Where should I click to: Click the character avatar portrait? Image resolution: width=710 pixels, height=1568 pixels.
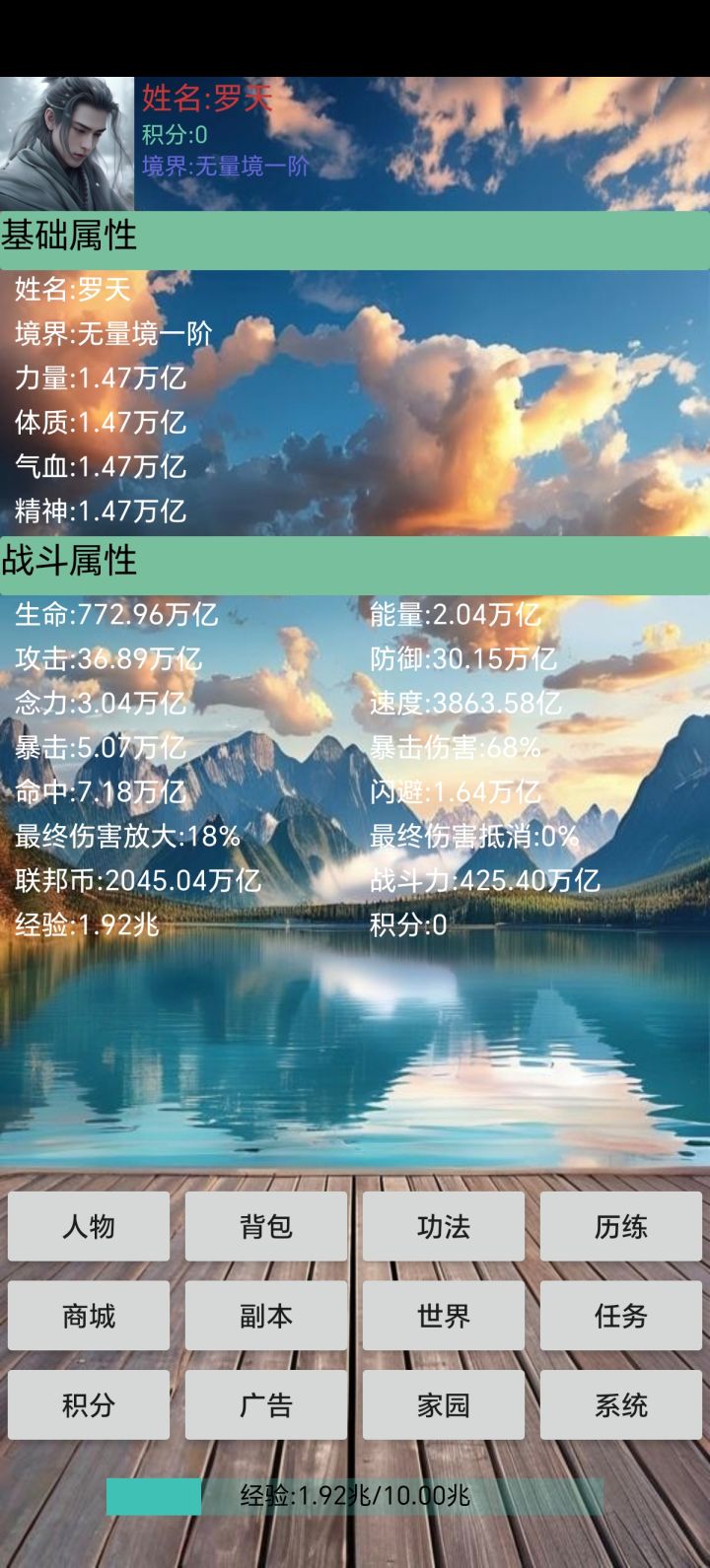[66, 133]
